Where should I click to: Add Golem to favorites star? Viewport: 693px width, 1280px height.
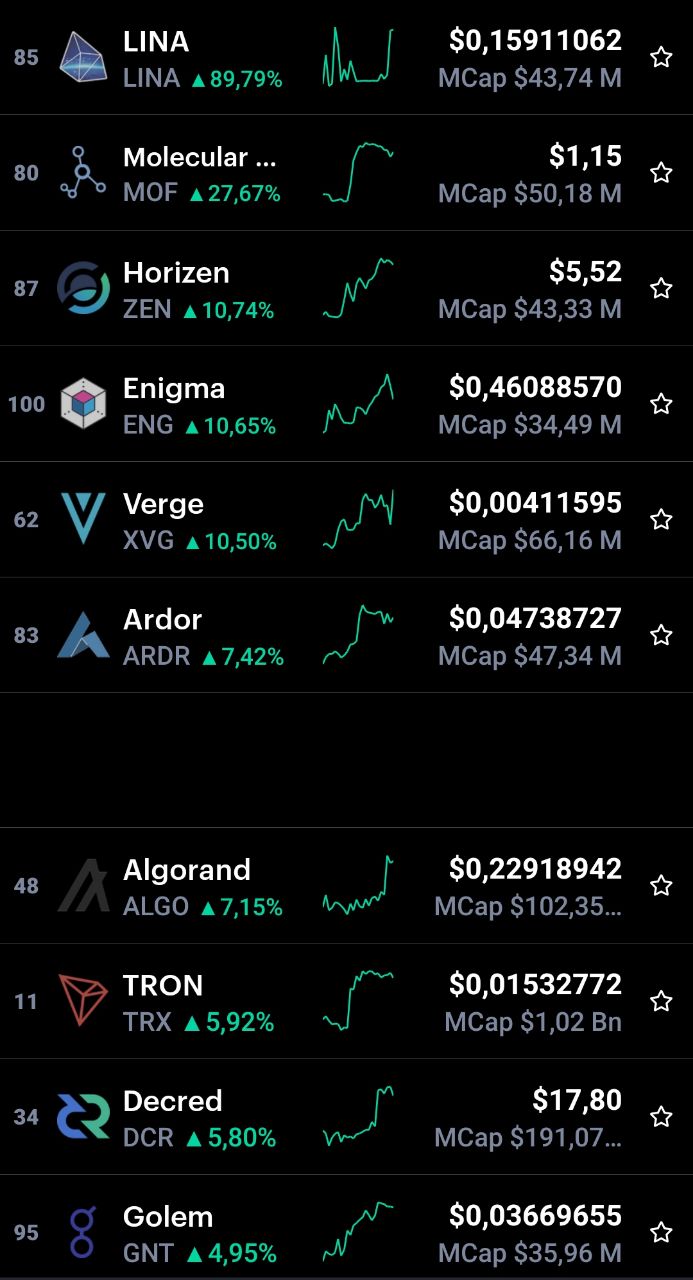(x=661, y=1232)
